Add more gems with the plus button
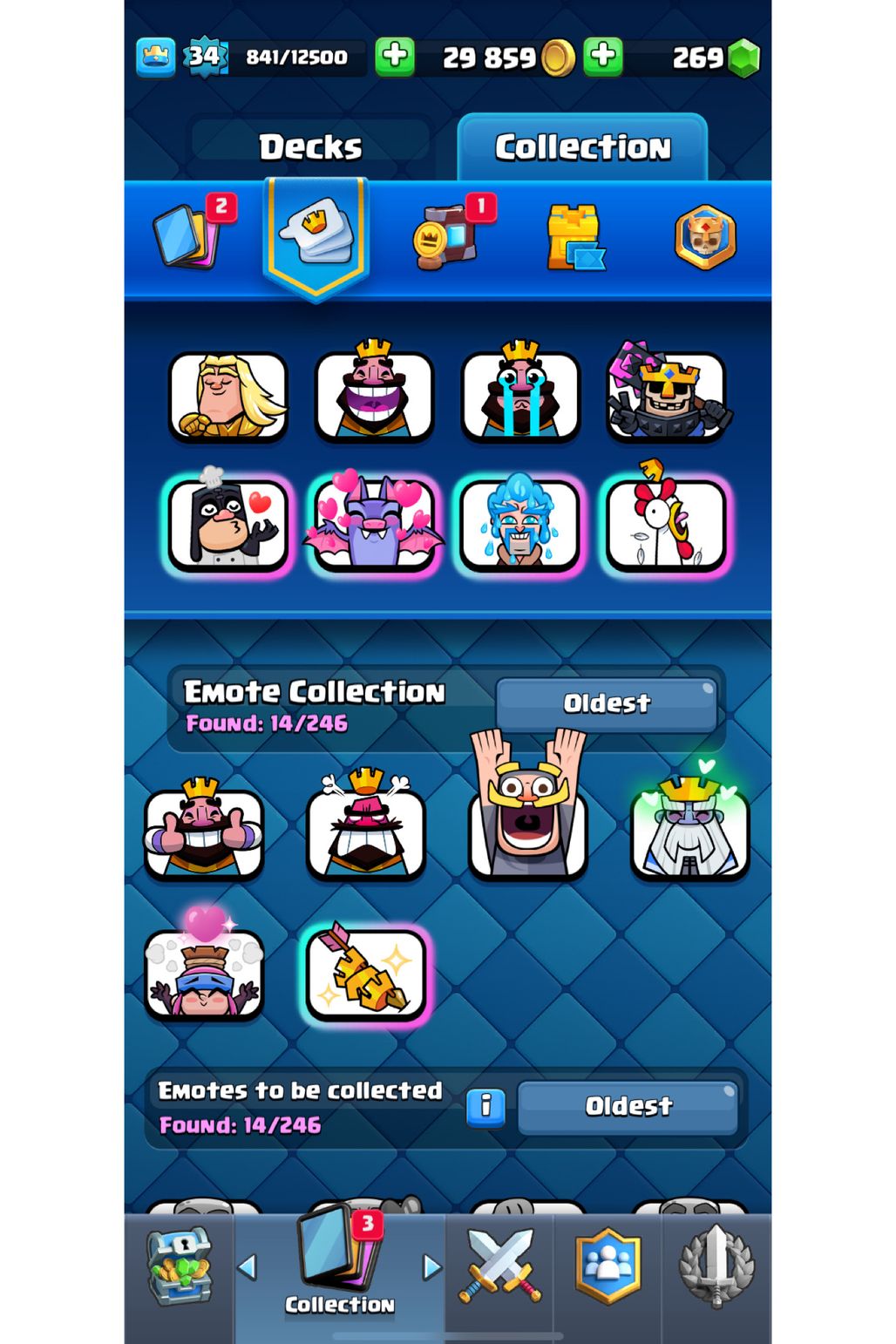This screenshot has width=896, height=1344. click(602, 58)
